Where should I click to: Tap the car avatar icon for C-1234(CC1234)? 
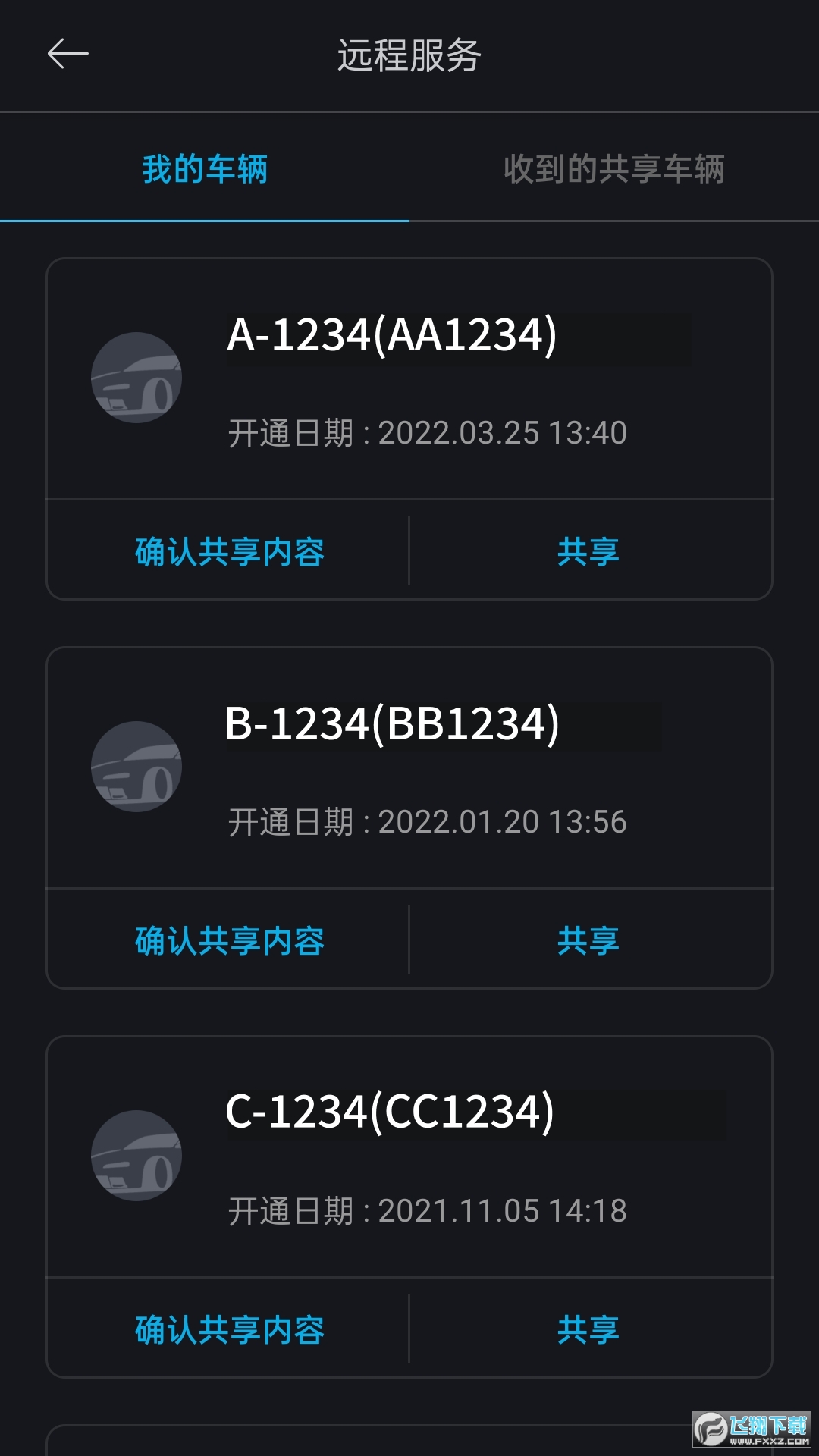[136, 1156]
